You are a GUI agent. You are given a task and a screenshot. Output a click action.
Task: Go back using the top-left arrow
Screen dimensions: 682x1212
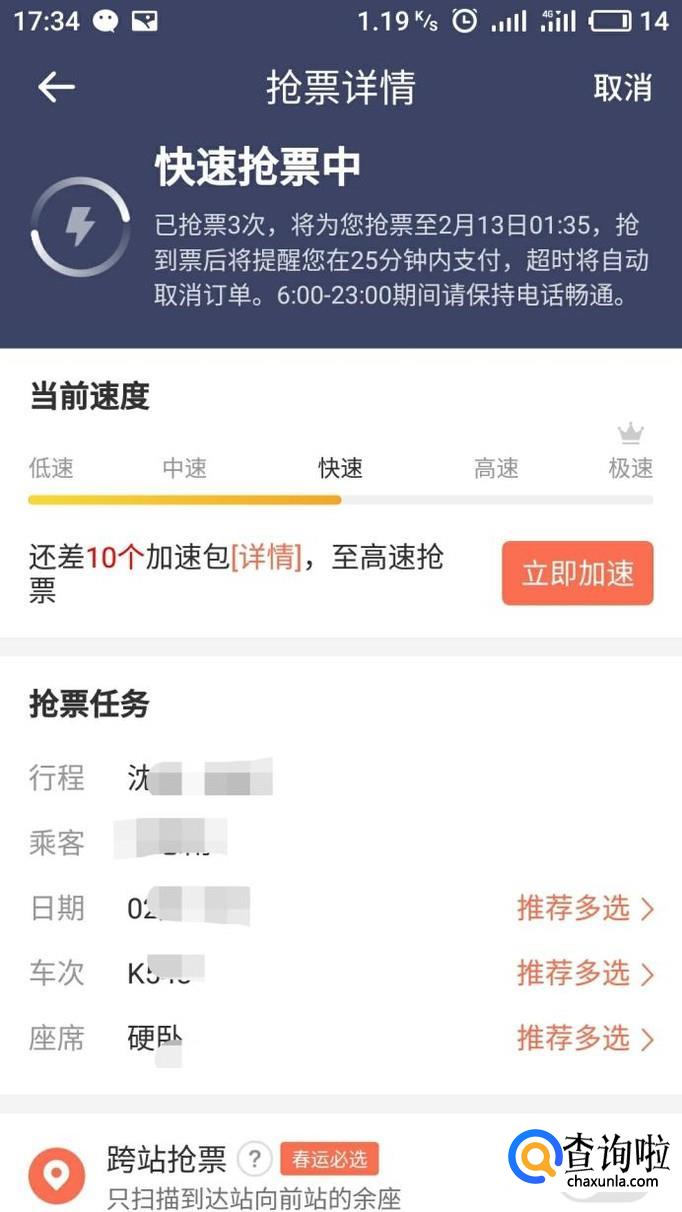click(x=56, y=87)
